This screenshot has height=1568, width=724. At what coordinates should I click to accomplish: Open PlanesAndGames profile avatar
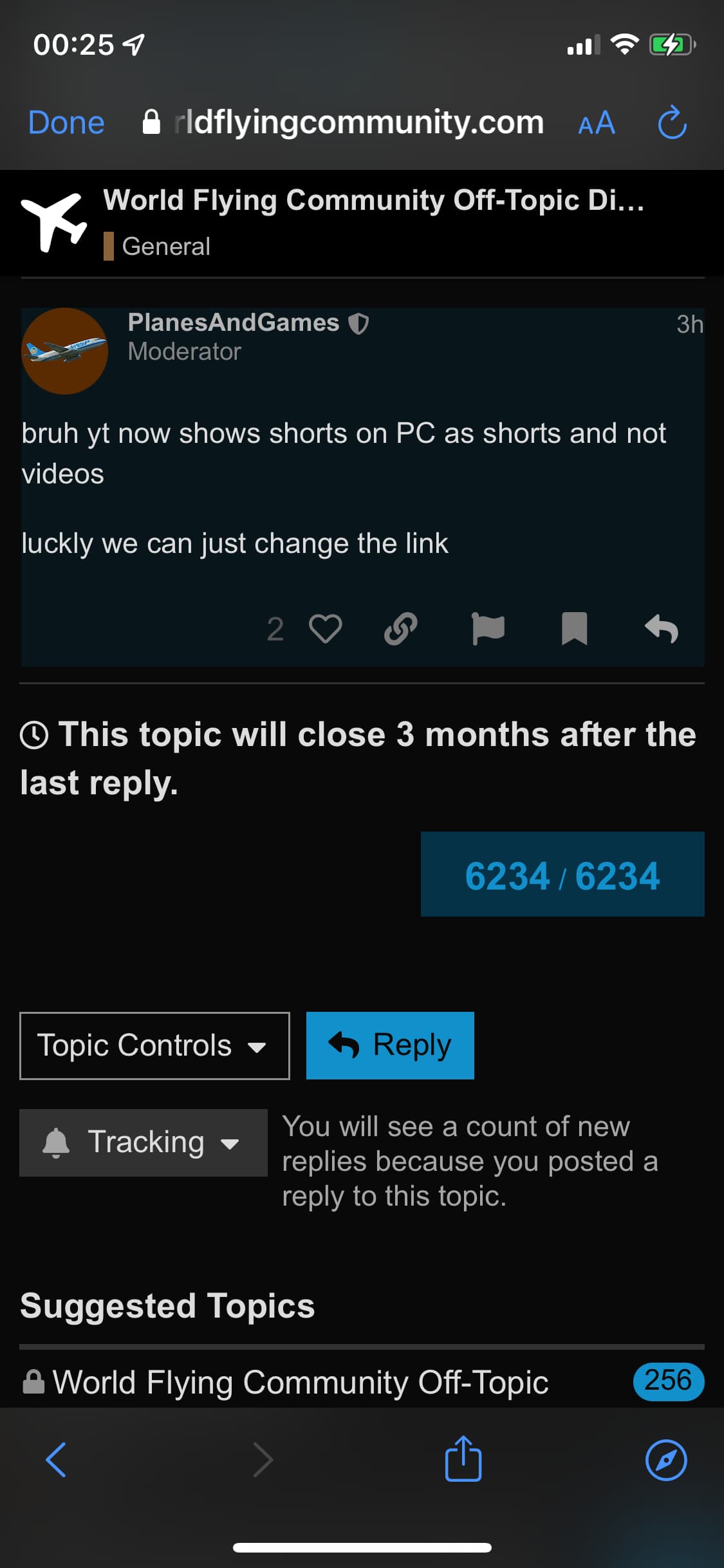click(x=64, y=351)
